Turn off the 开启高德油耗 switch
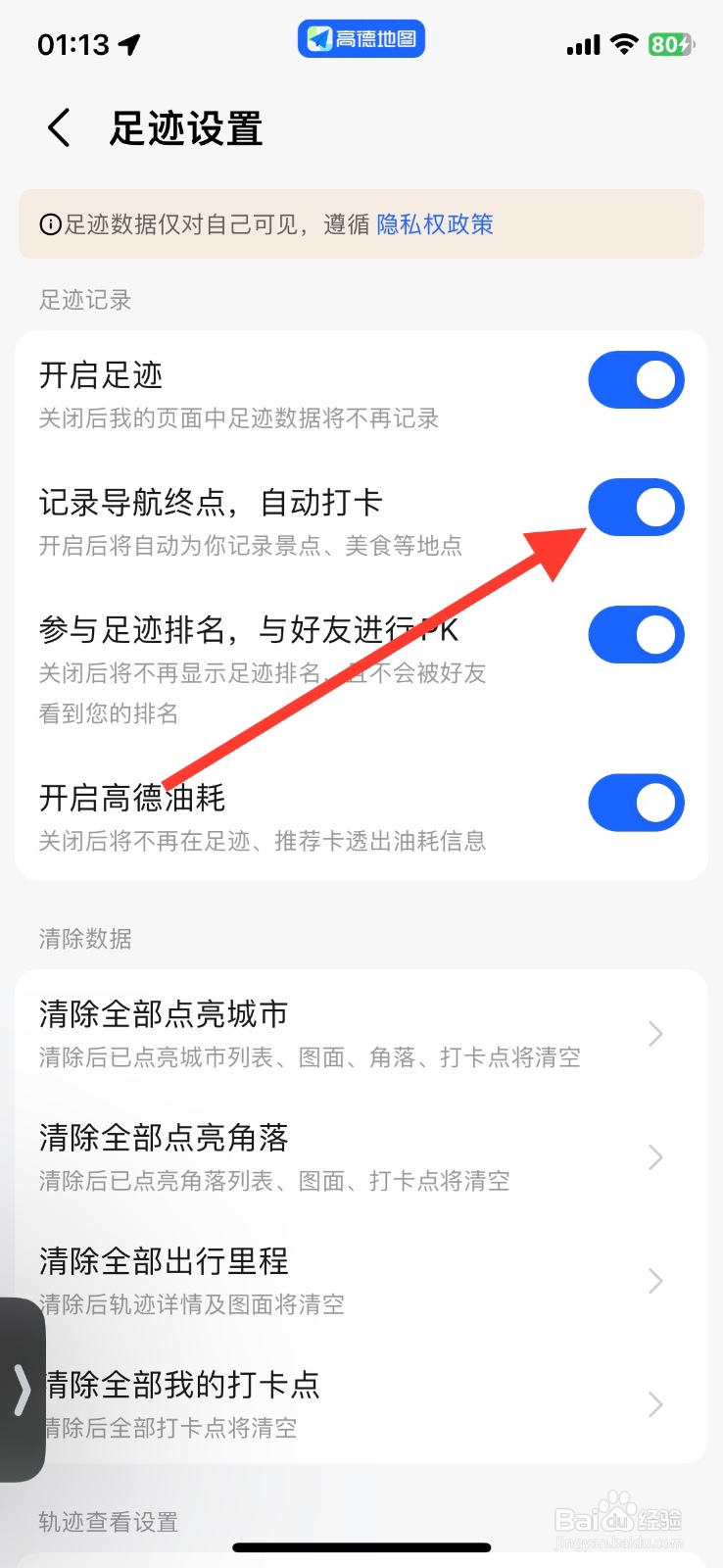The height and width of the screenshot is (1568, 723). (636, 803)
